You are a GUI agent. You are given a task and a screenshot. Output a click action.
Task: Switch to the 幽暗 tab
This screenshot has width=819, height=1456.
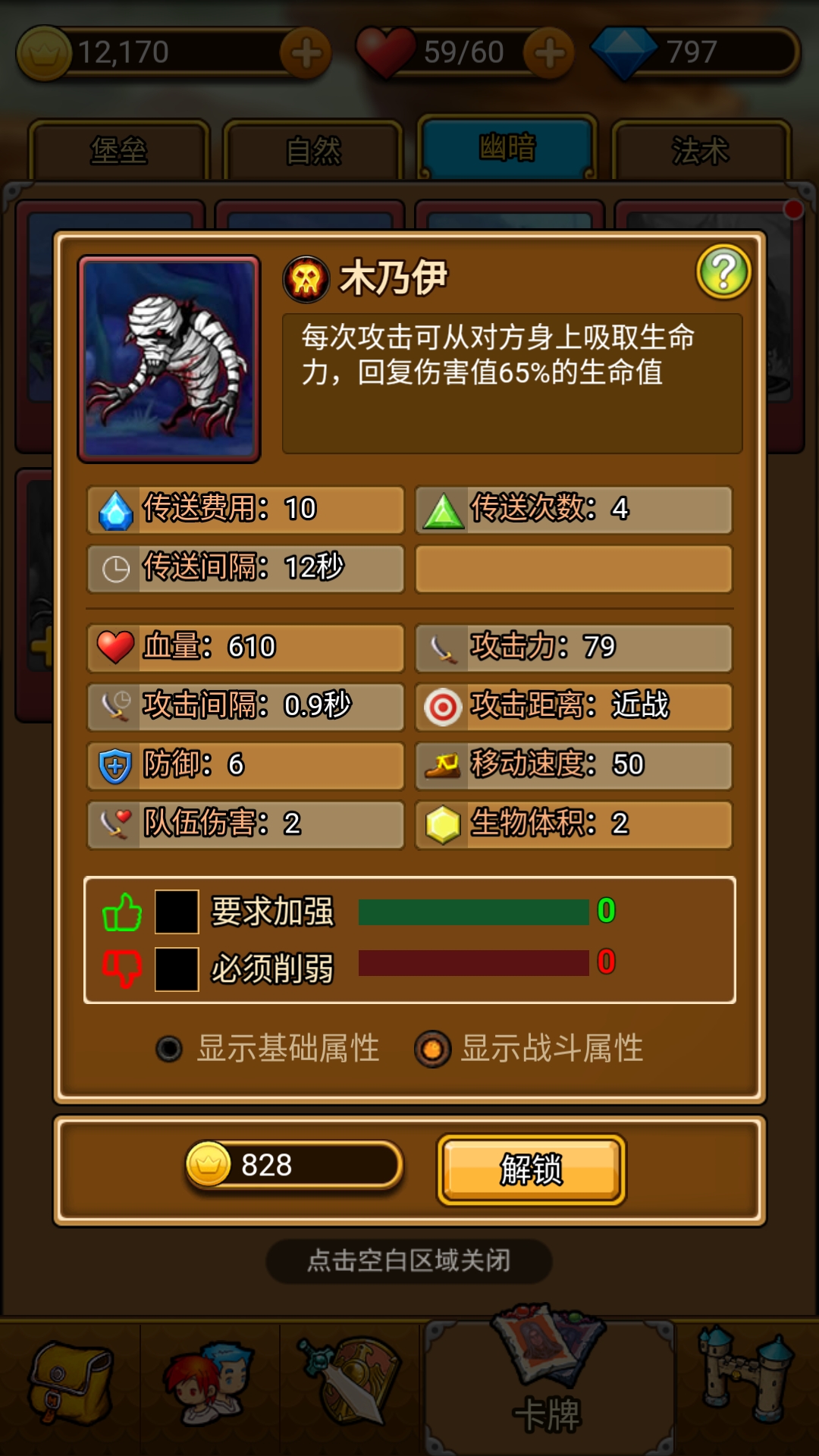pos(507,146)
